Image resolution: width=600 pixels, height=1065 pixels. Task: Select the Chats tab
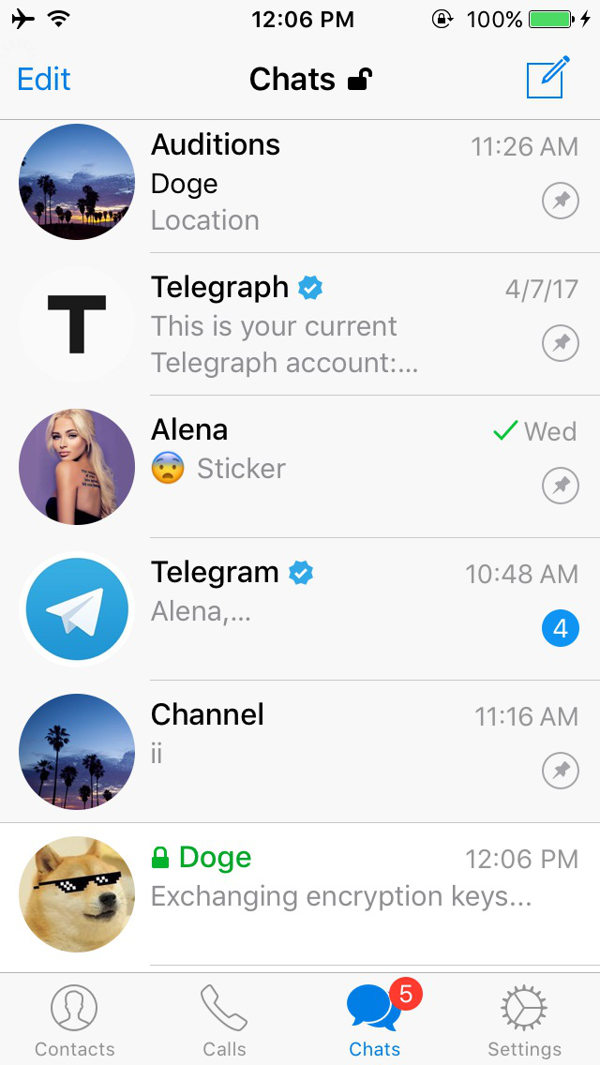coord(375,1020)
